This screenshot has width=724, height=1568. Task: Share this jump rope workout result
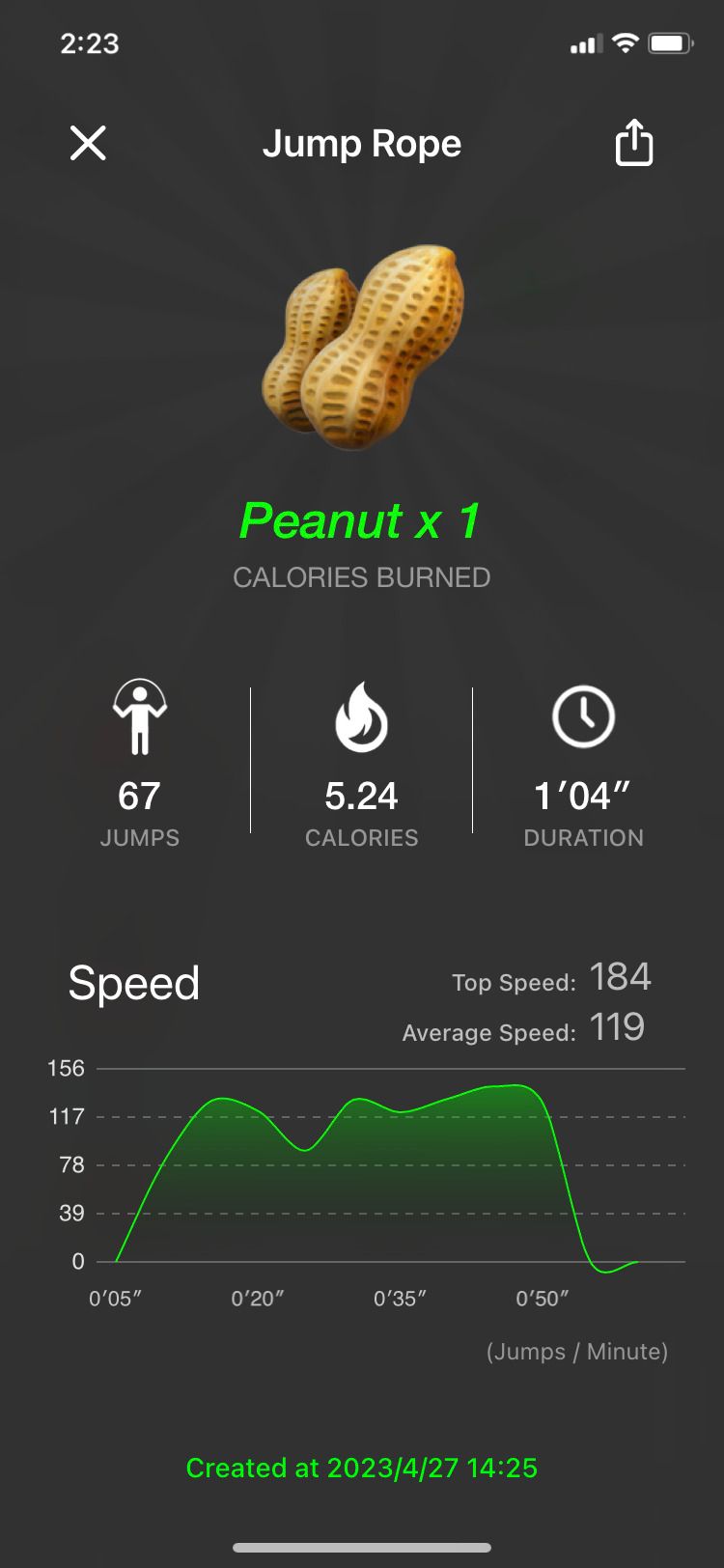tap(634, 144)
